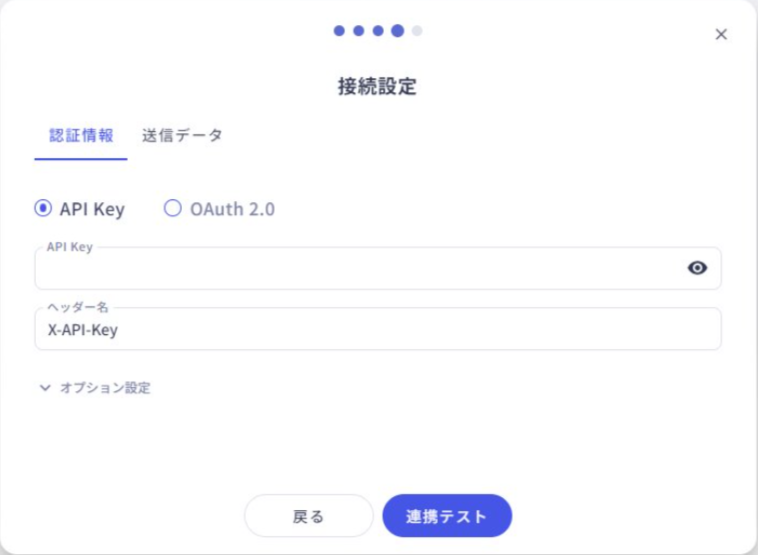Show the hidden API Key value
Viewport: 758px width, 555px height.
pos(697,268)
